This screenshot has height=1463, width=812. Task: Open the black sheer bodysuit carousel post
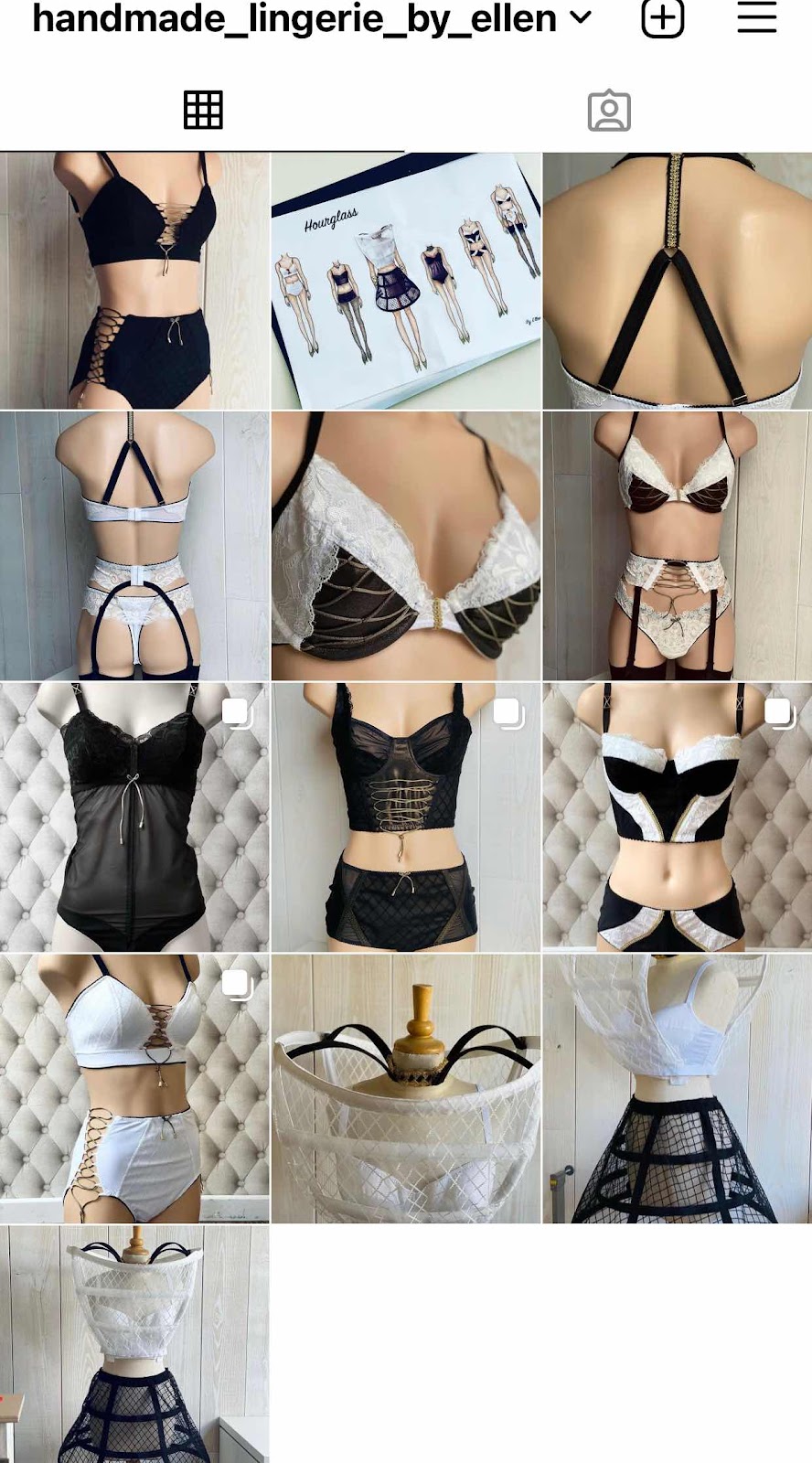[134, 817]
